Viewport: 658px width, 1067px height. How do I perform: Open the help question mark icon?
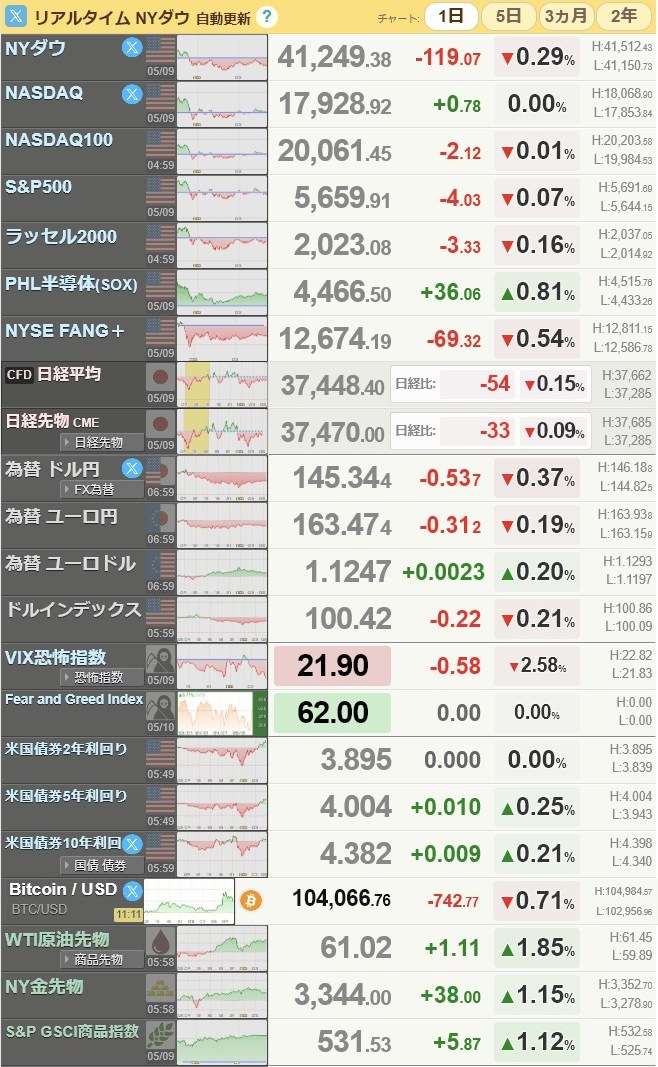click(267, 16)
